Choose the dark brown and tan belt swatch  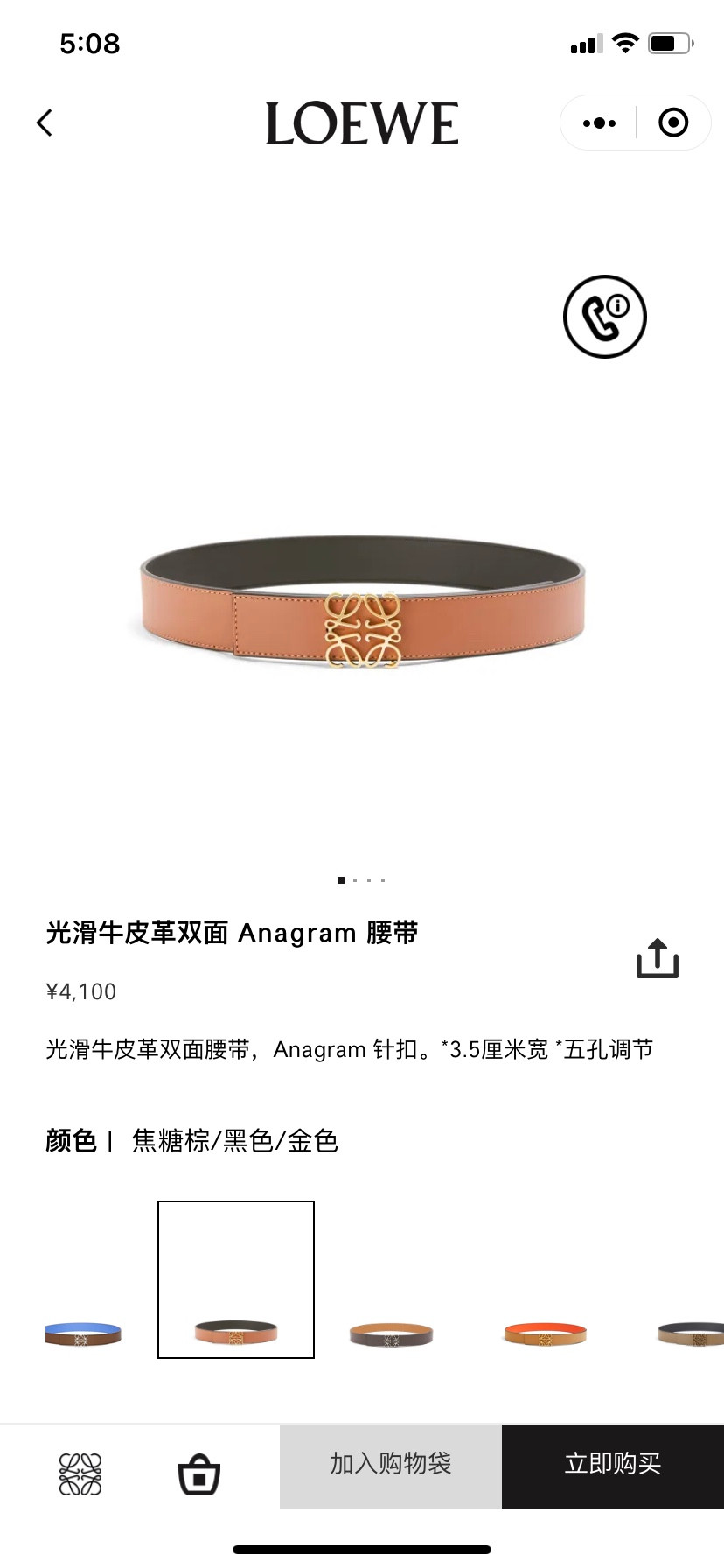(391, 1334)
